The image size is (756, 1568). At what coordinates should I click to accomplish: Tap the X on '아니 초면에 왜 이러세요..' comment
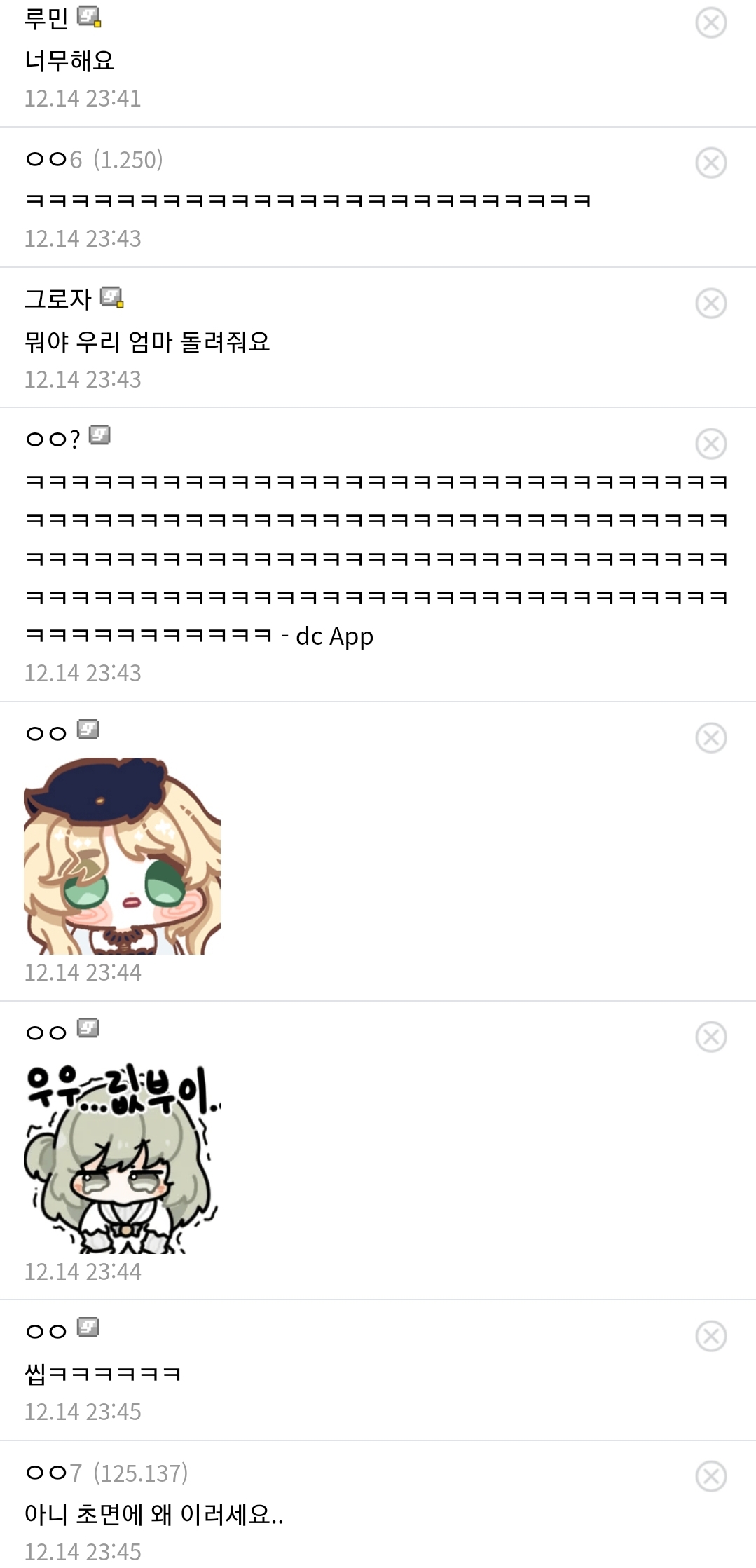pos(710,1476)
